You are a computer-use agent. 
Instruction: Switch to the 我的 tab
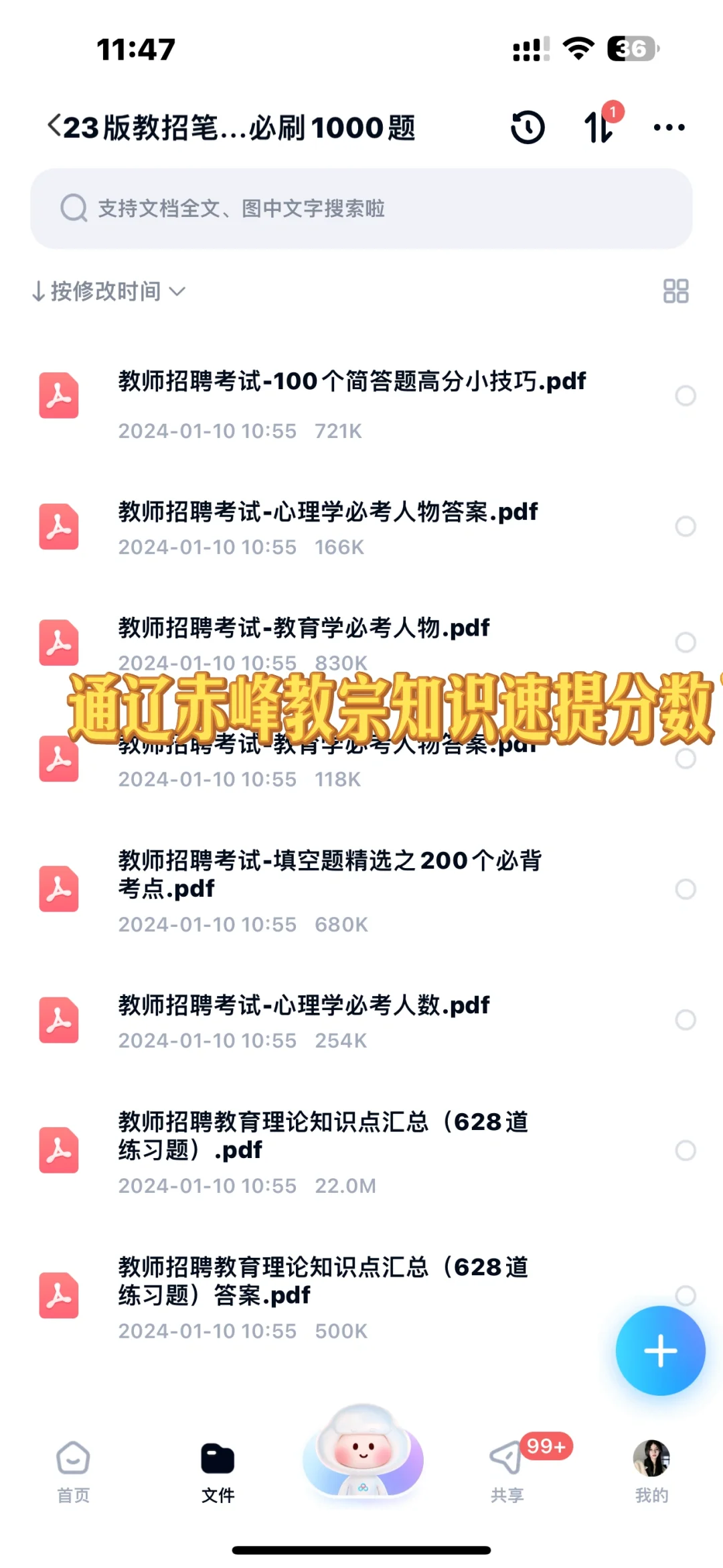click(651, 1471)
